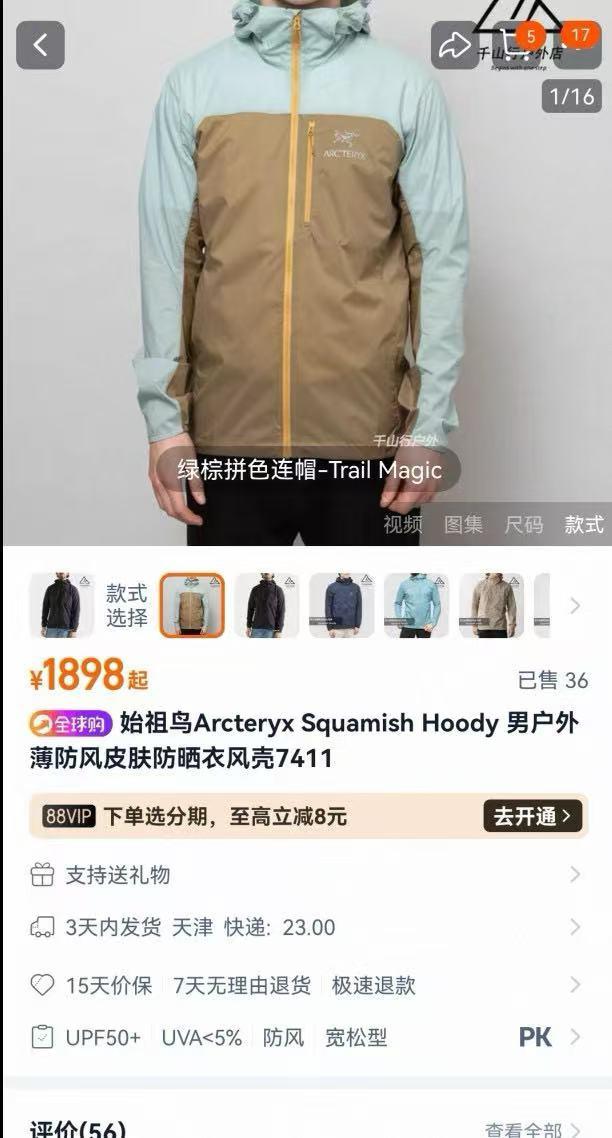612x1138 pixels.
Task: Choose the light blue jacket style thumbnail
Action: pyautogui.click(x=416, y=605)
